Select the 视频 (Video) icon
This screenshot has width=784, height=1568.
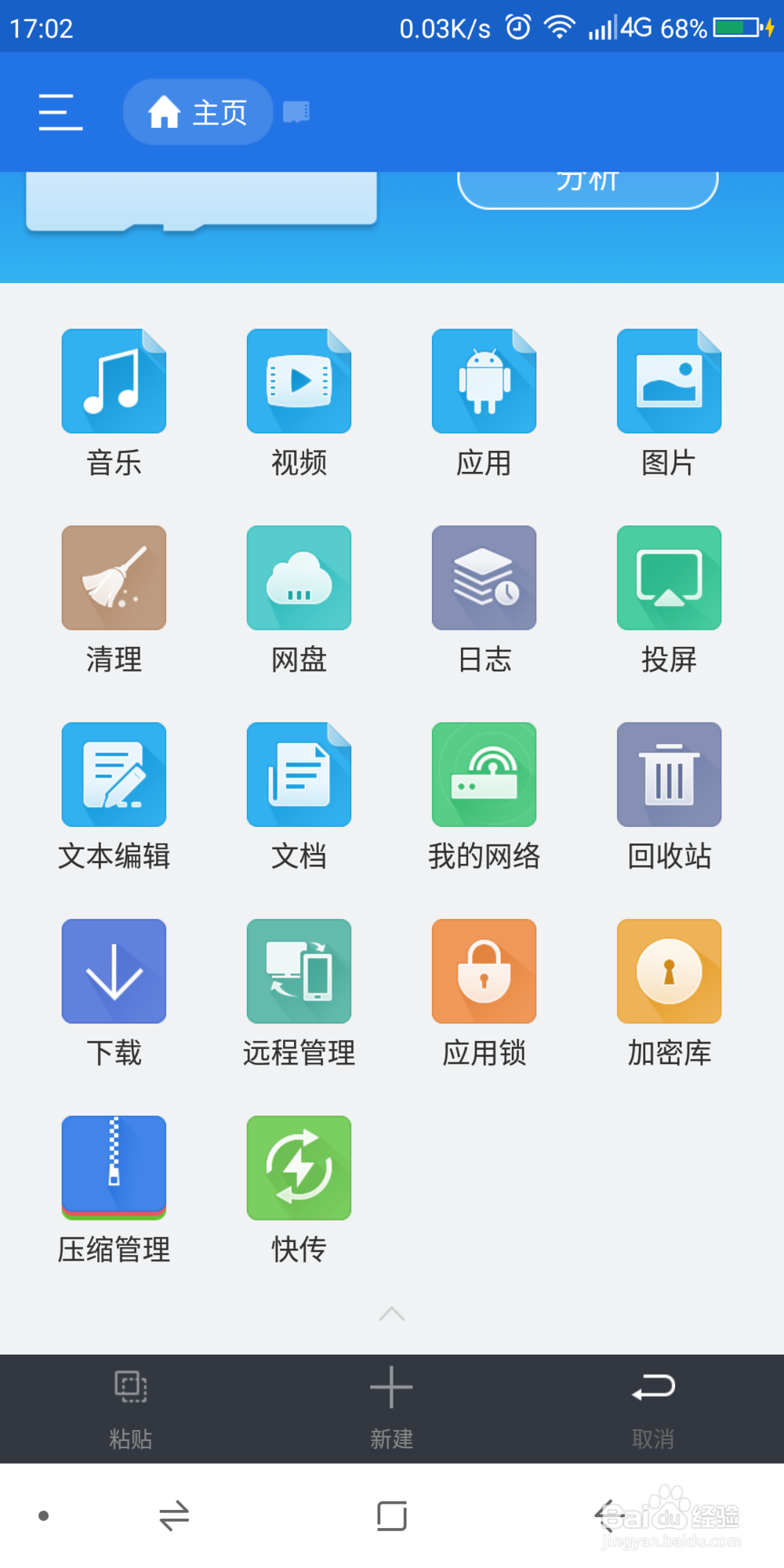pos(299,380)
